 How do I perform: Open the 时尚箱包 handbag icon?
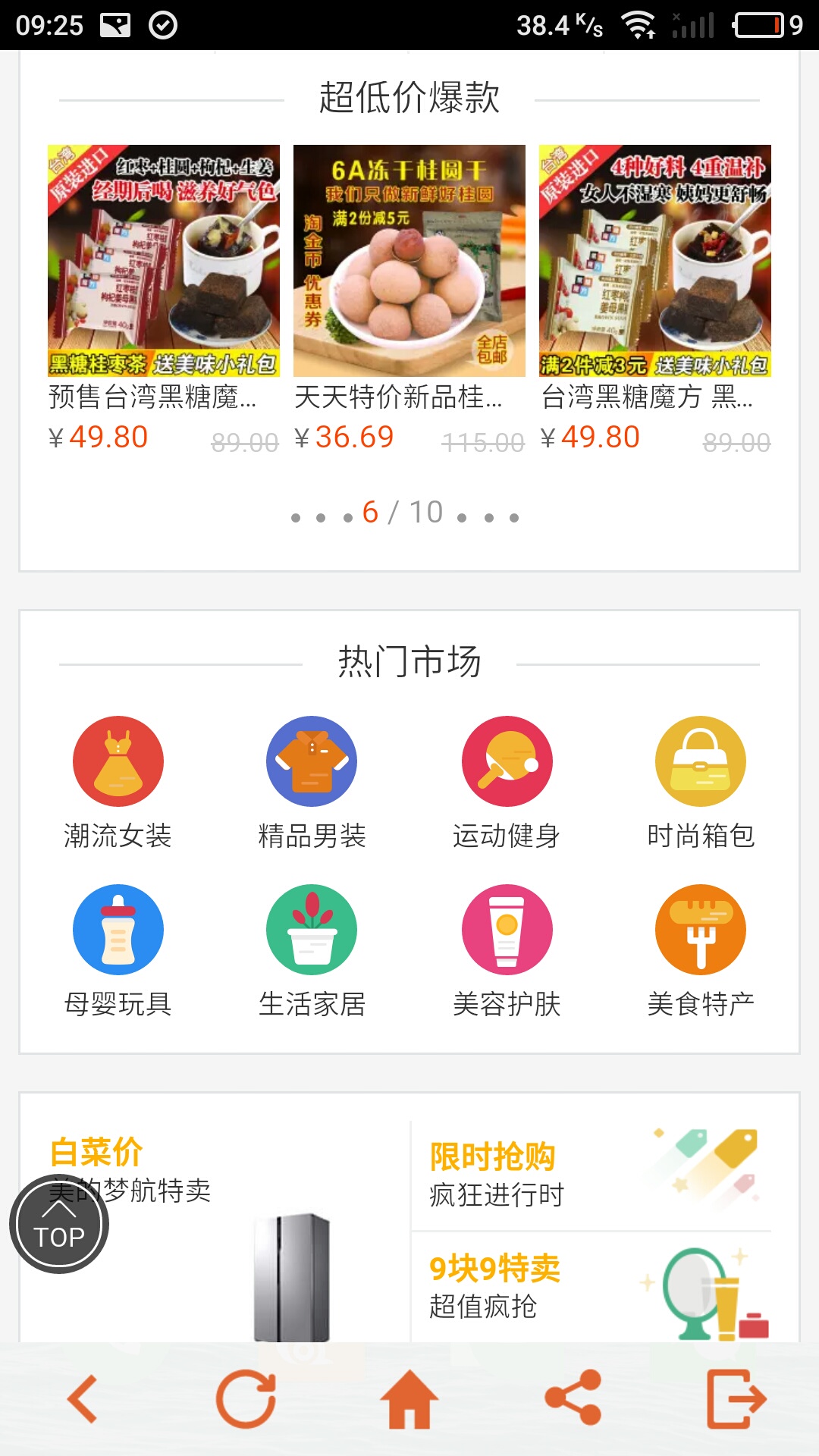click(x=701, y=761)
